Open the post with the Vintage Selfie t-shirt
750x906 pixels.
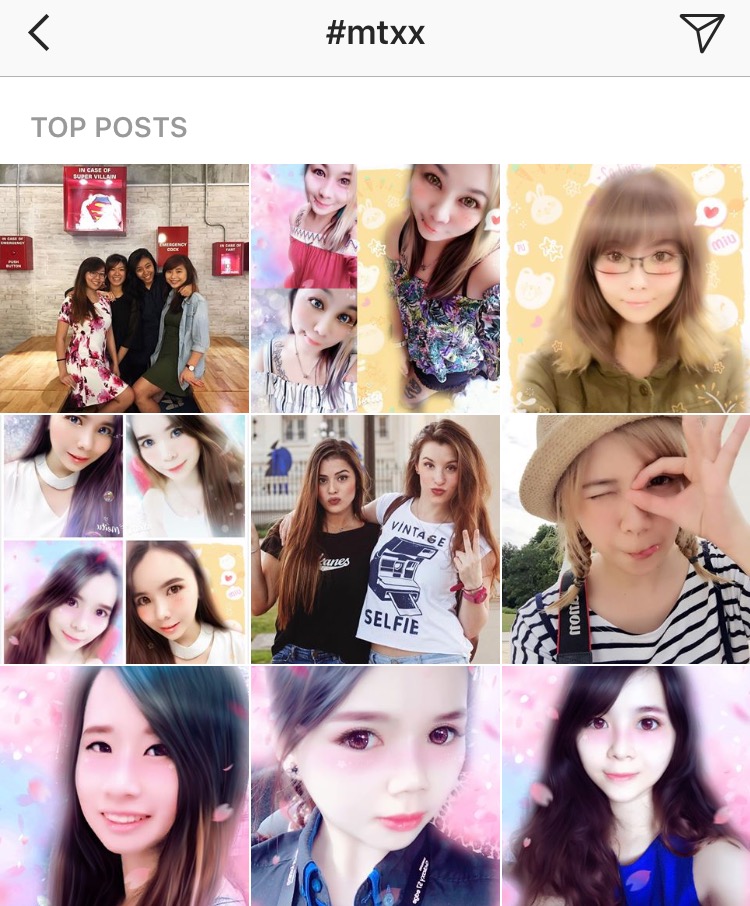click(x=375, y=540)
